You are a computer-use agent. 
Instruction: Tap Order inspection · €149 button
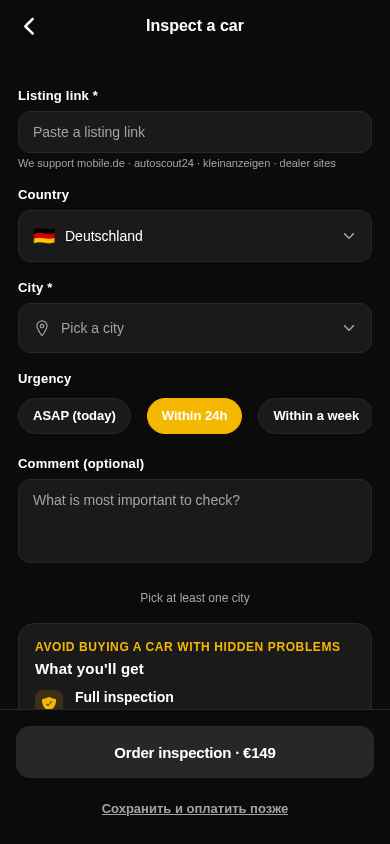click(195, 752)
